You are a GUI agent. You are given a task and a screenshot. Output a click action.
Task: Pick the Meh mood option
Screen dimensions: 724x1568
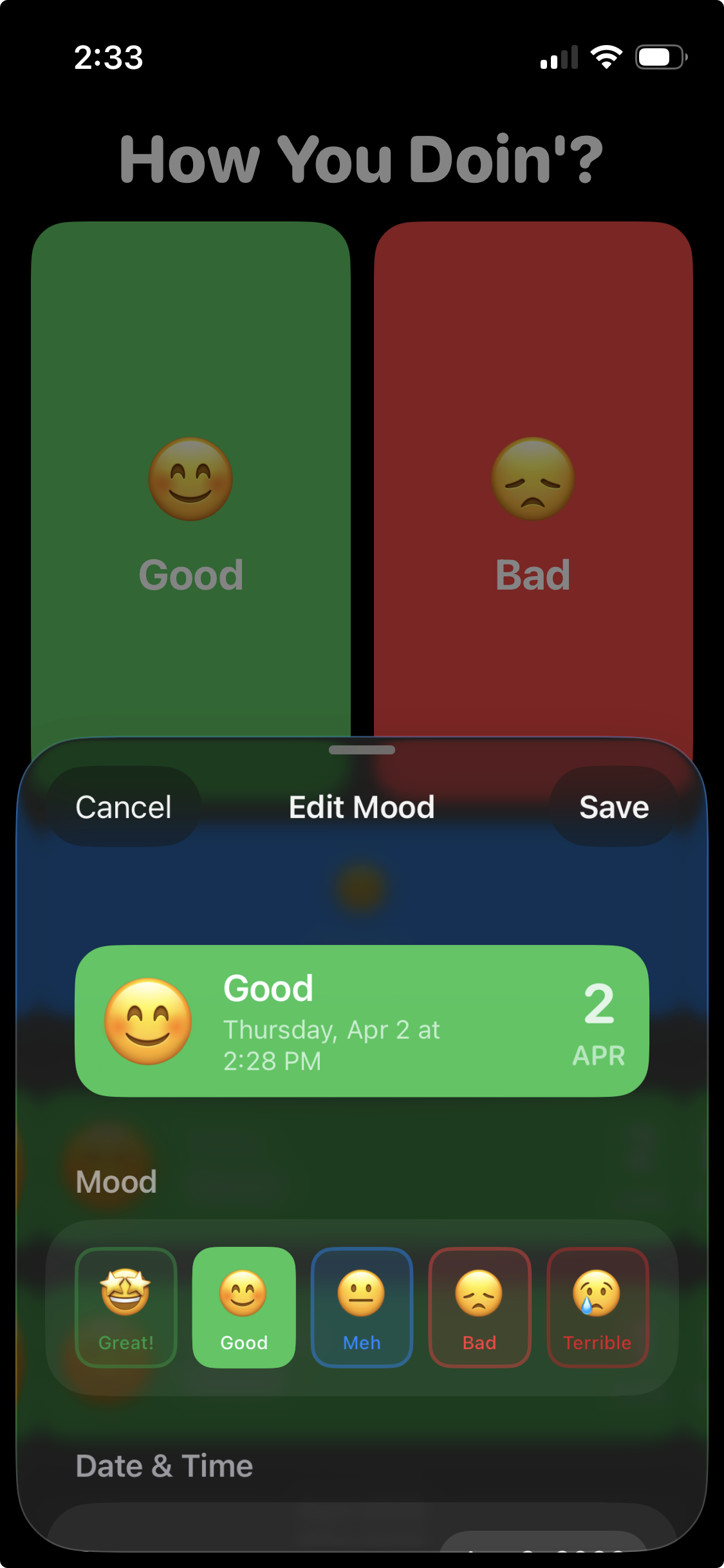pos(362,1307)
